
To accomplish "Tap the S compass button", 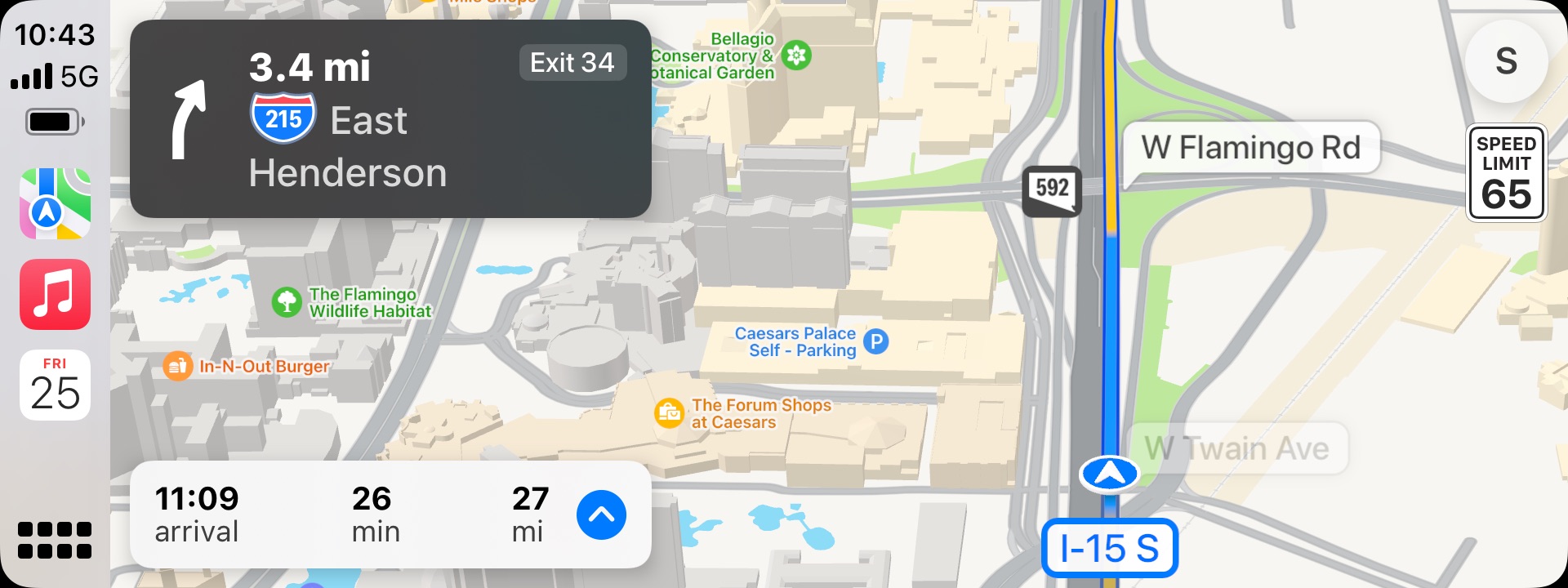I will [x=1506, y=61].
